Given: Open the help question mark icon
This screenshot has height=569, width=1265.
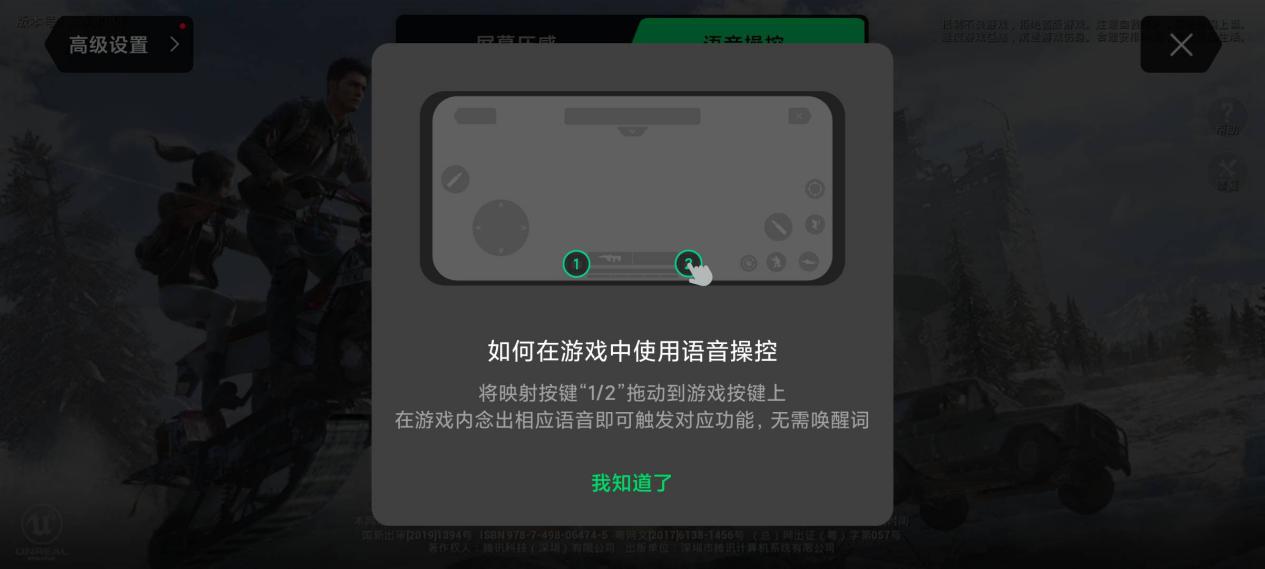Looking at the screenshot, I should click(1227, 116).
